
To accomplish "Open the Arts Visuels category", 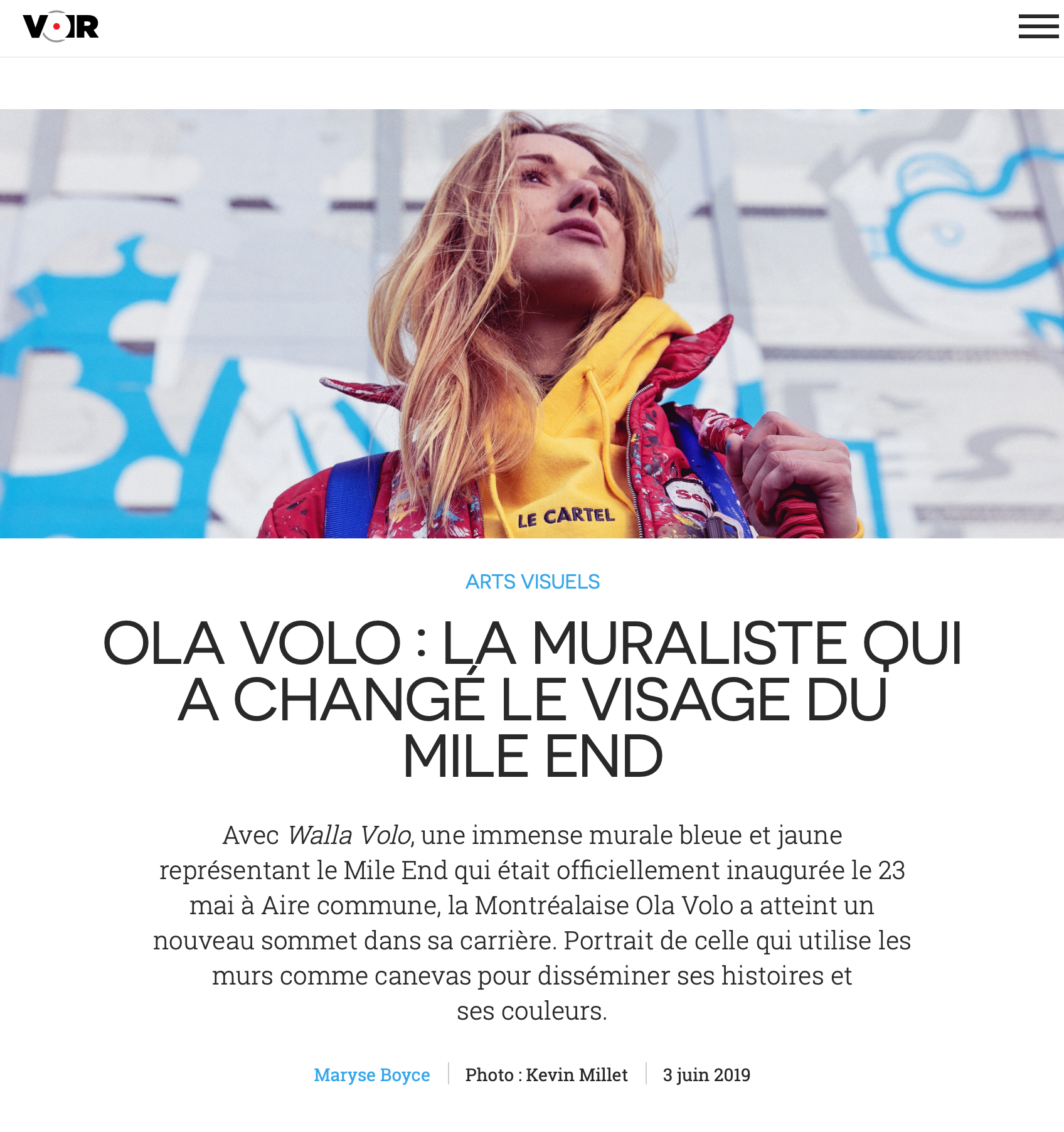I will [x=532, y=582].
